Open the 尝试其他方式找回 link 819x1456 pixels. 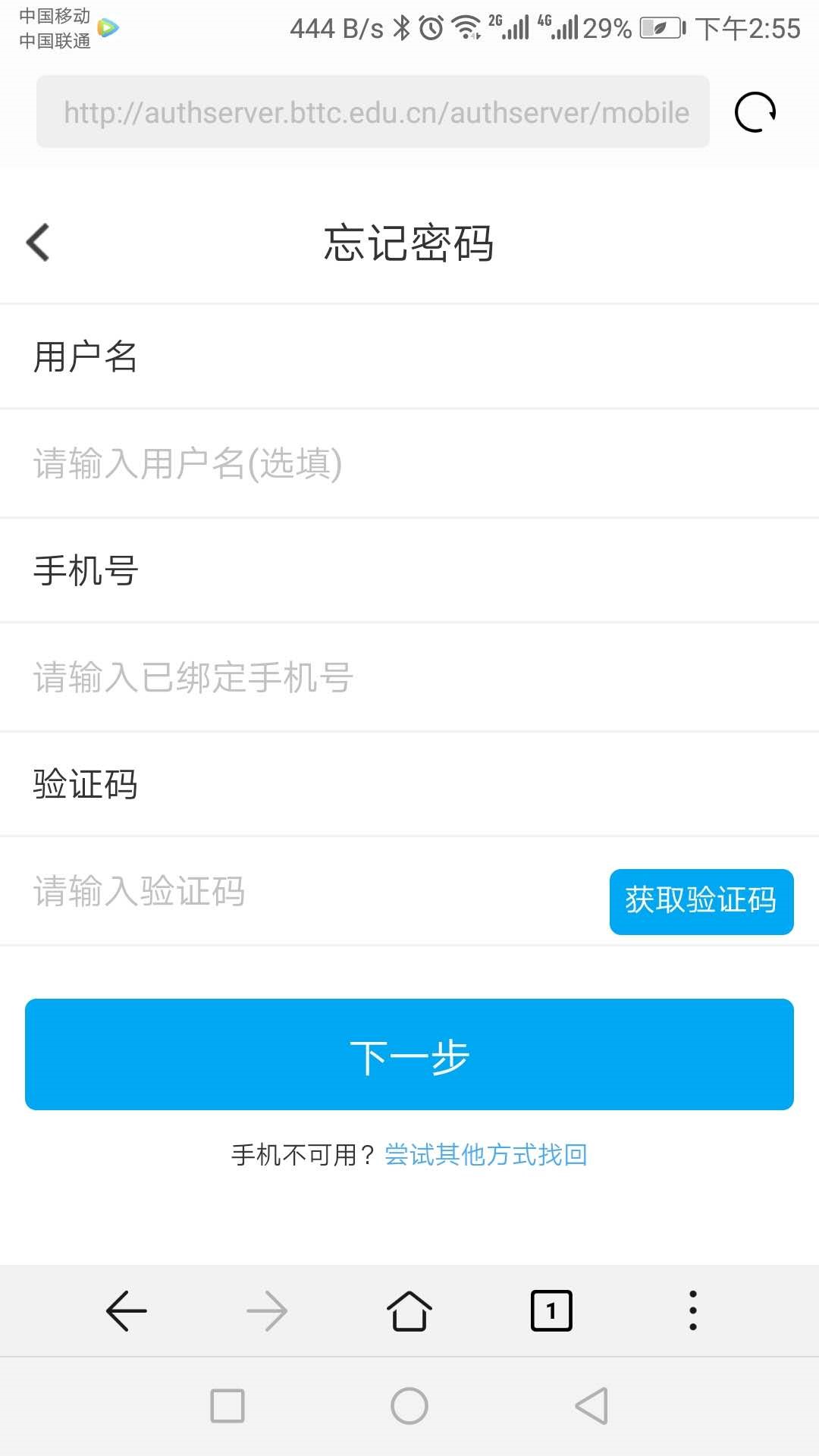[x=486, y=1155]
